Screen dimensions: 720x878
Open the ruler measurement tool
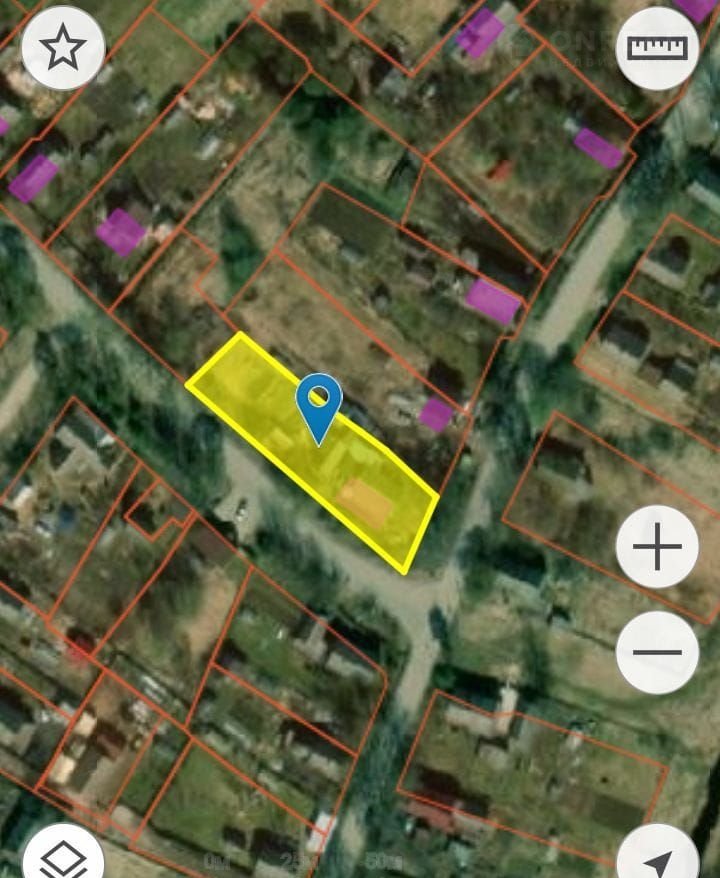[x=657, y=47]
